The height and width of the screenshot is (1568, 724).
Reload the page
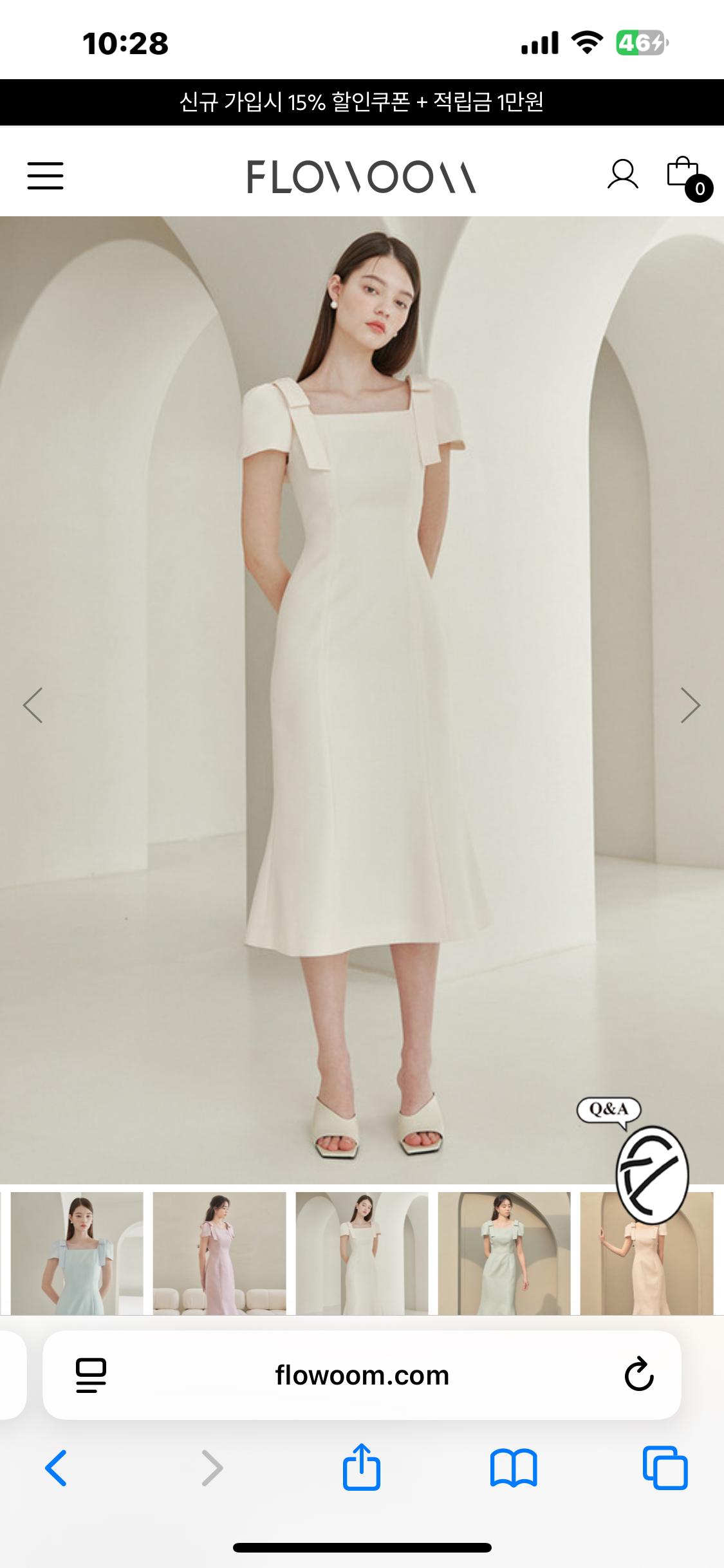639,1374
